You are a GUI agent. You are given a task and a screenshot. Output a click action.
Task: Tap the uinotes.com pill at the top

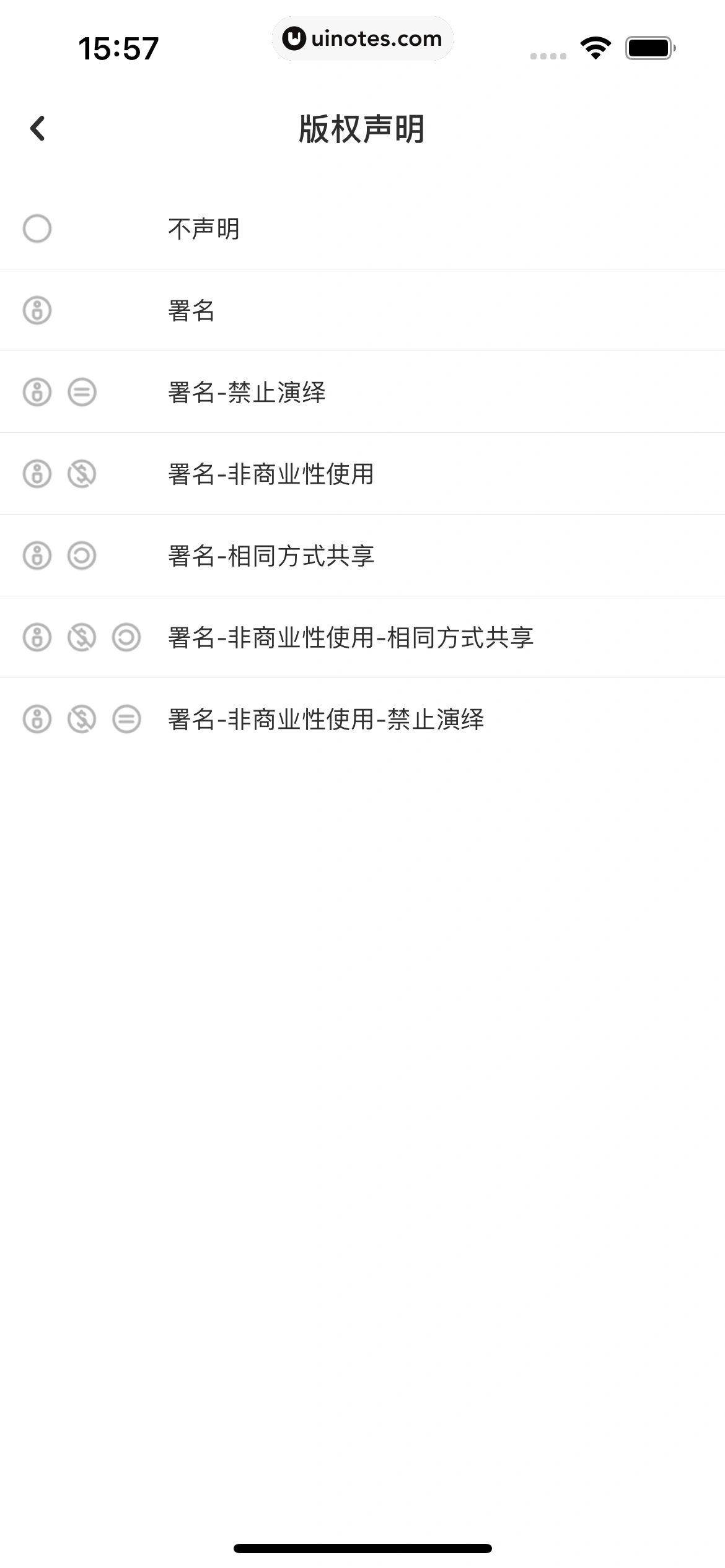(x=363, y=38)
